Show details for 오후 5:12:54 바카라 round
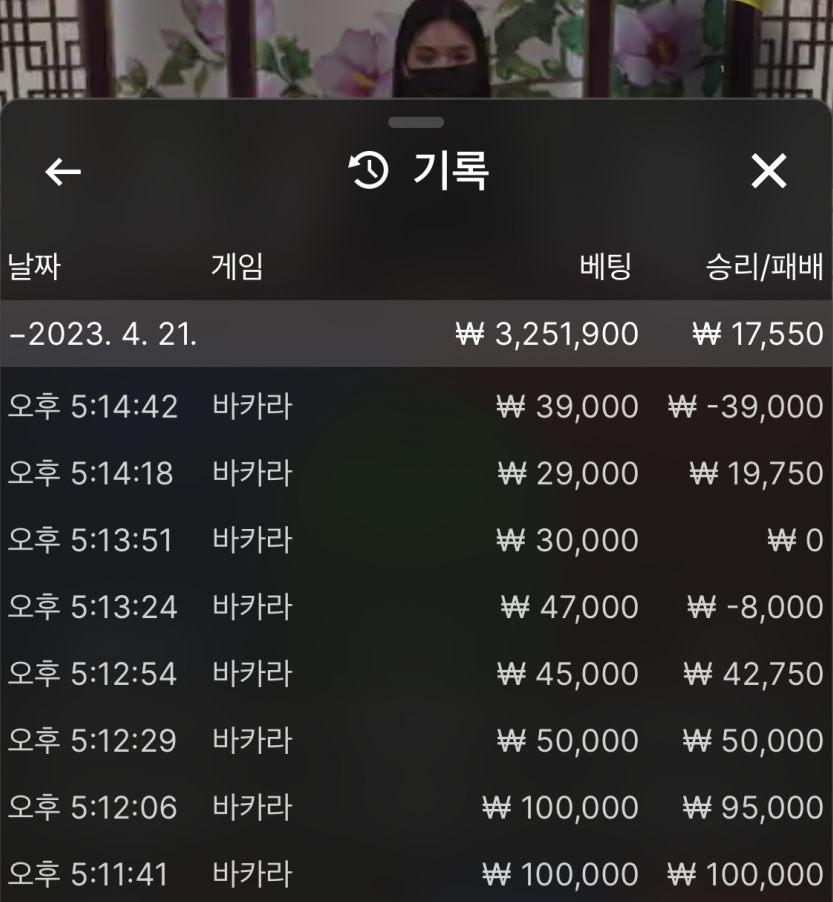 (x=416, y=674)
